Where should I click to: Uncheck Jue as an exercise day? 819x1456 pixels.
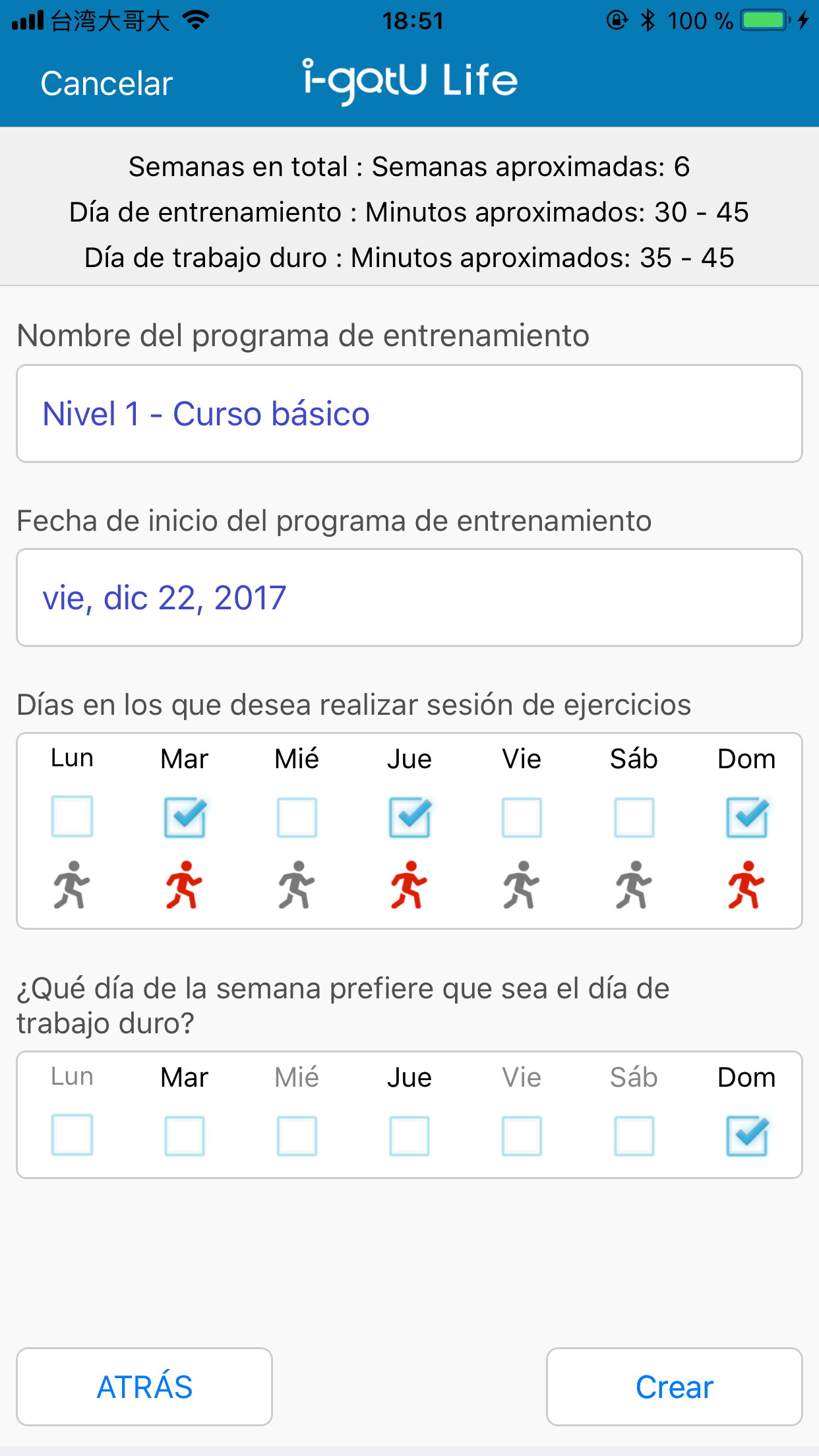point(409,817)
